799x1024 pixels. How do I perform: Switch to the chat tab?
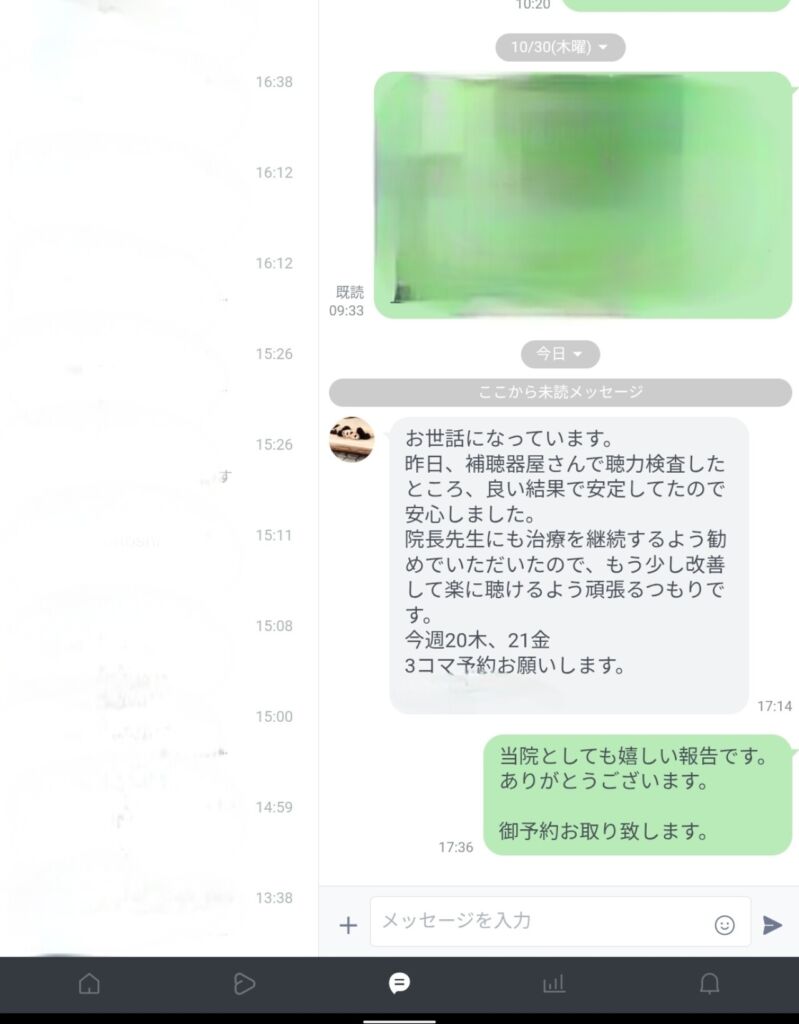399,984
